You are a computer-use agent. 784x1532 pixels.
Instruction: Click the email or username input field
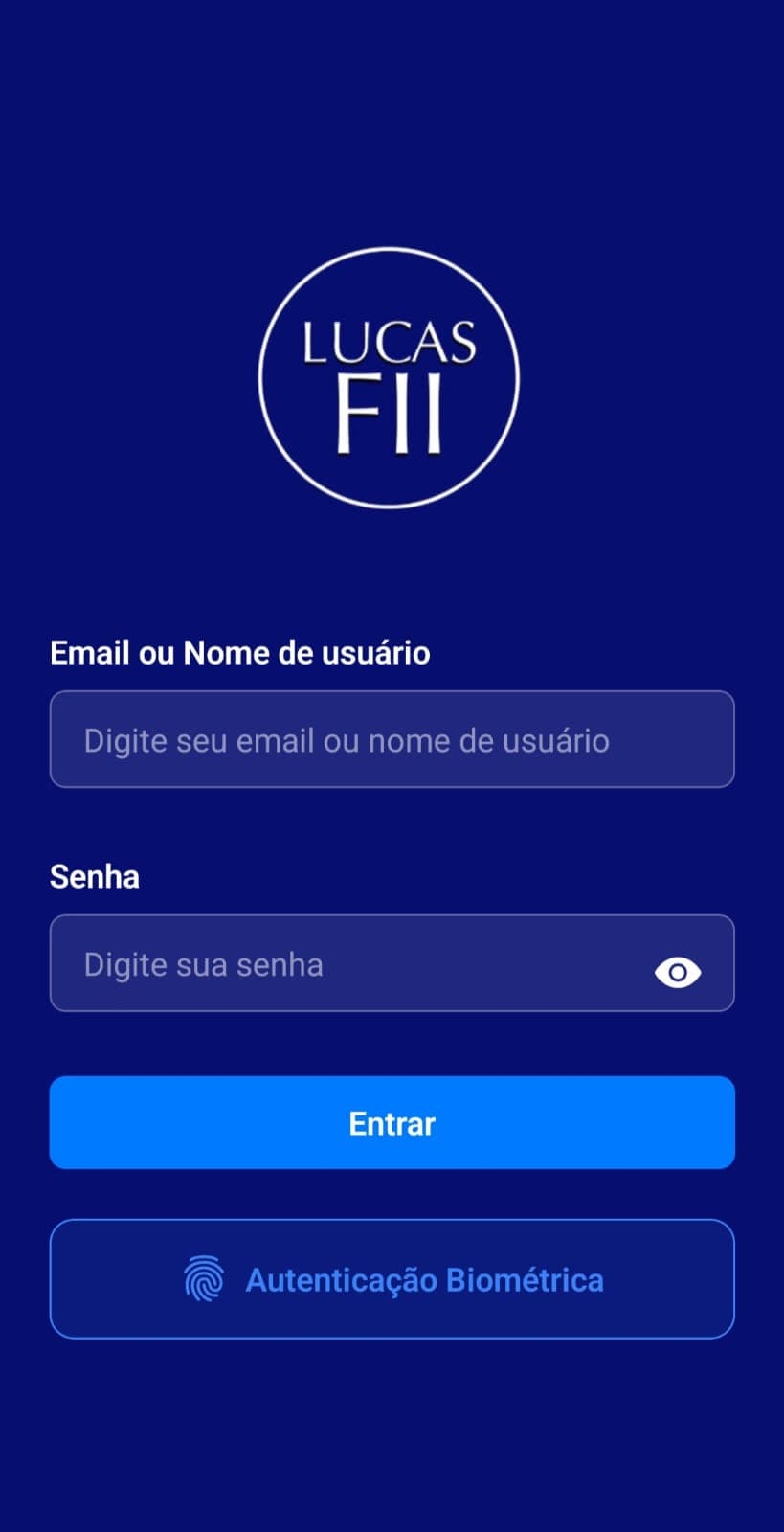(x=392, y=739)
